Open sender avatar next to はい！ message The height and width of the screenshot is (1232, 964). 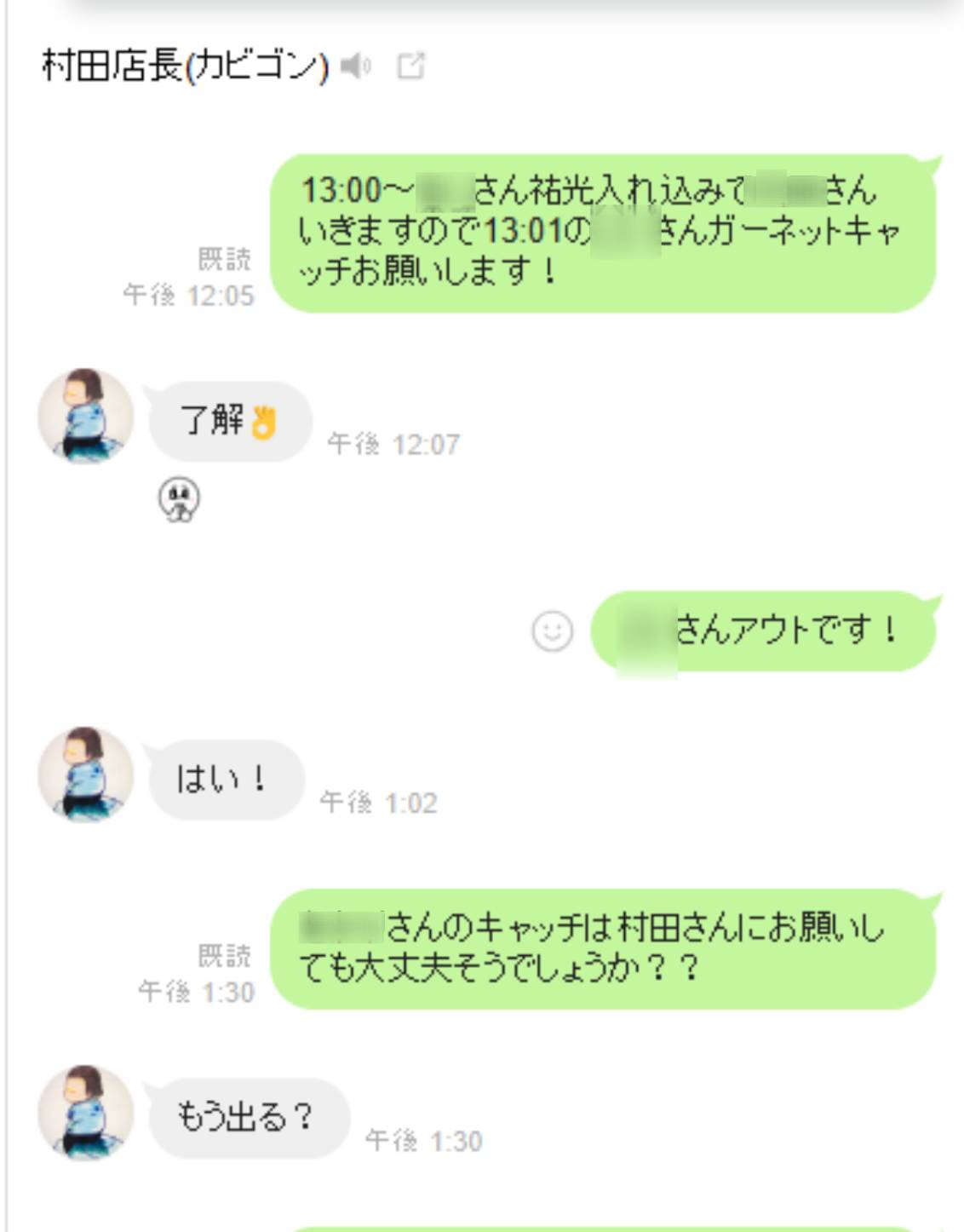(x=85, y=774)
